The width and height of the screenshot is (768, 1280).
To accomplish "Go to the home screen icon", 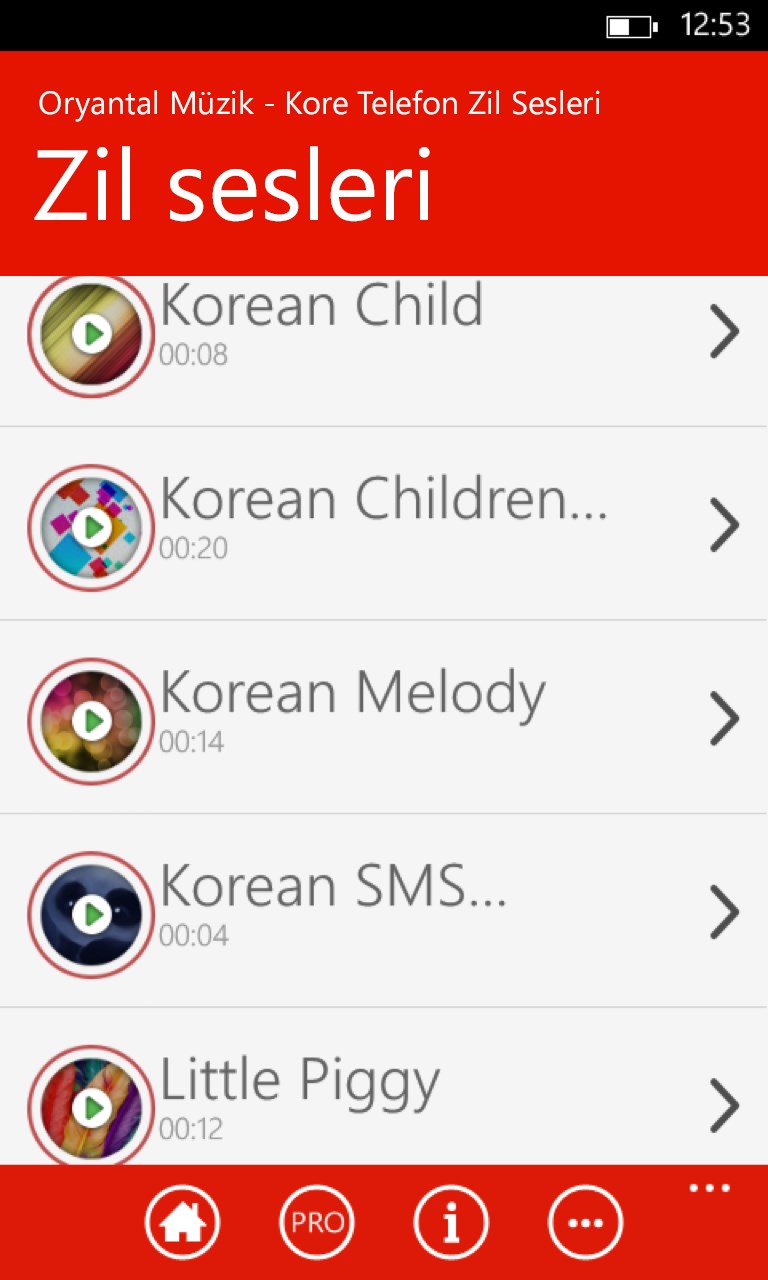I will tap(182, 1221).
